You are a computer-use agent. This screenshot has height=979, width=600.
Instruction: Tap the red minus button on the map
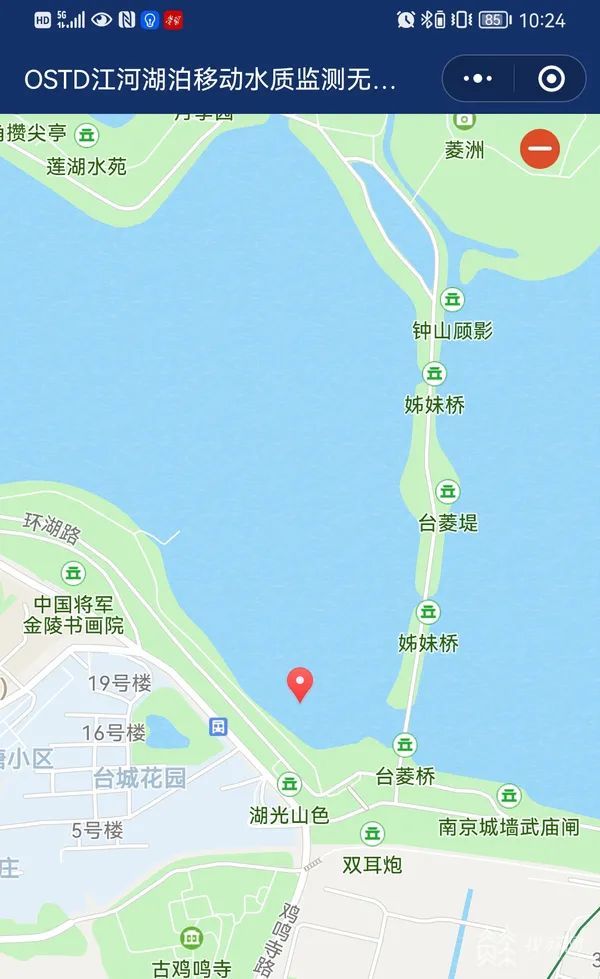point(540,149)
